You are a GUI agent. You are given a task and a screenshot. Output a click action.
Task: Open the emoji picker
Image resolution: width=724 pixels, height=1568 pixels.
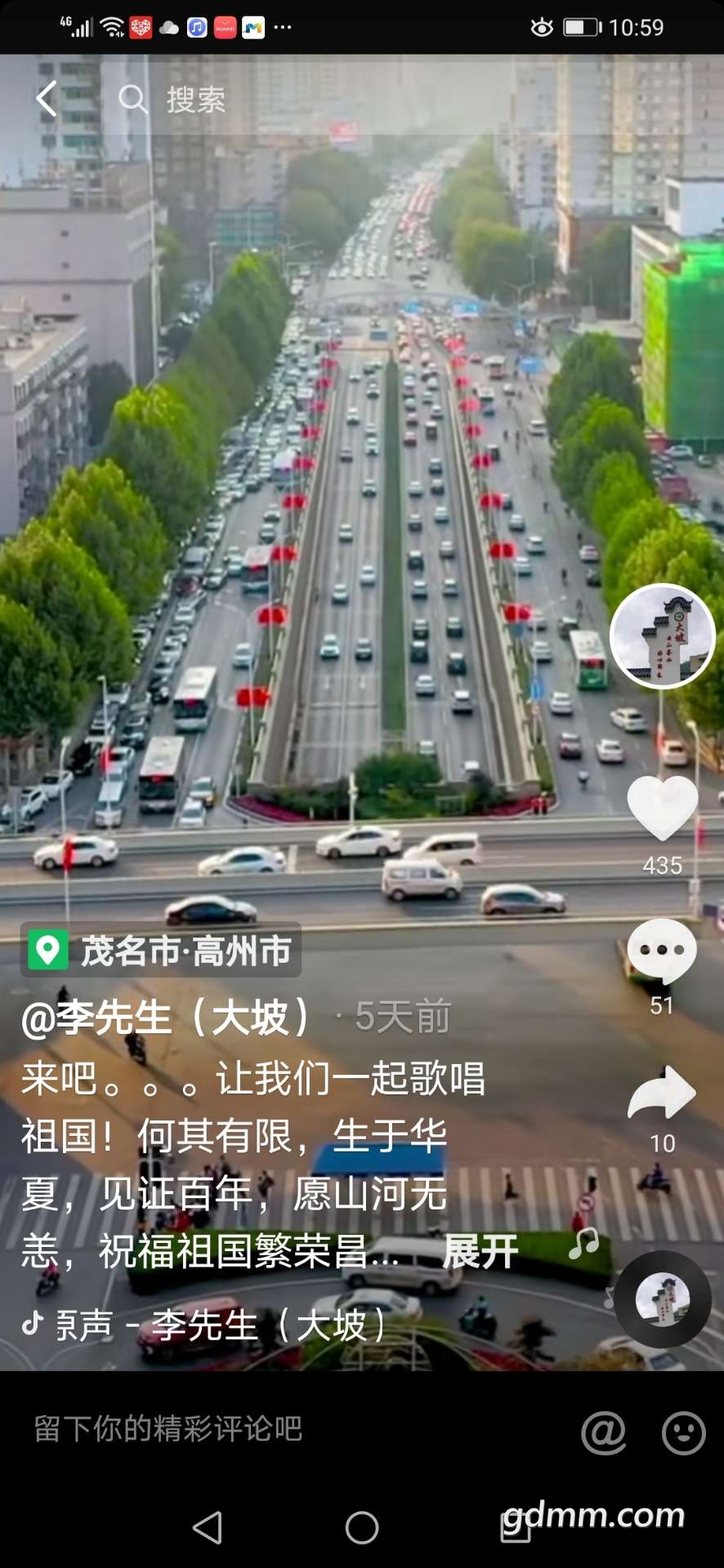[683, 1432]
